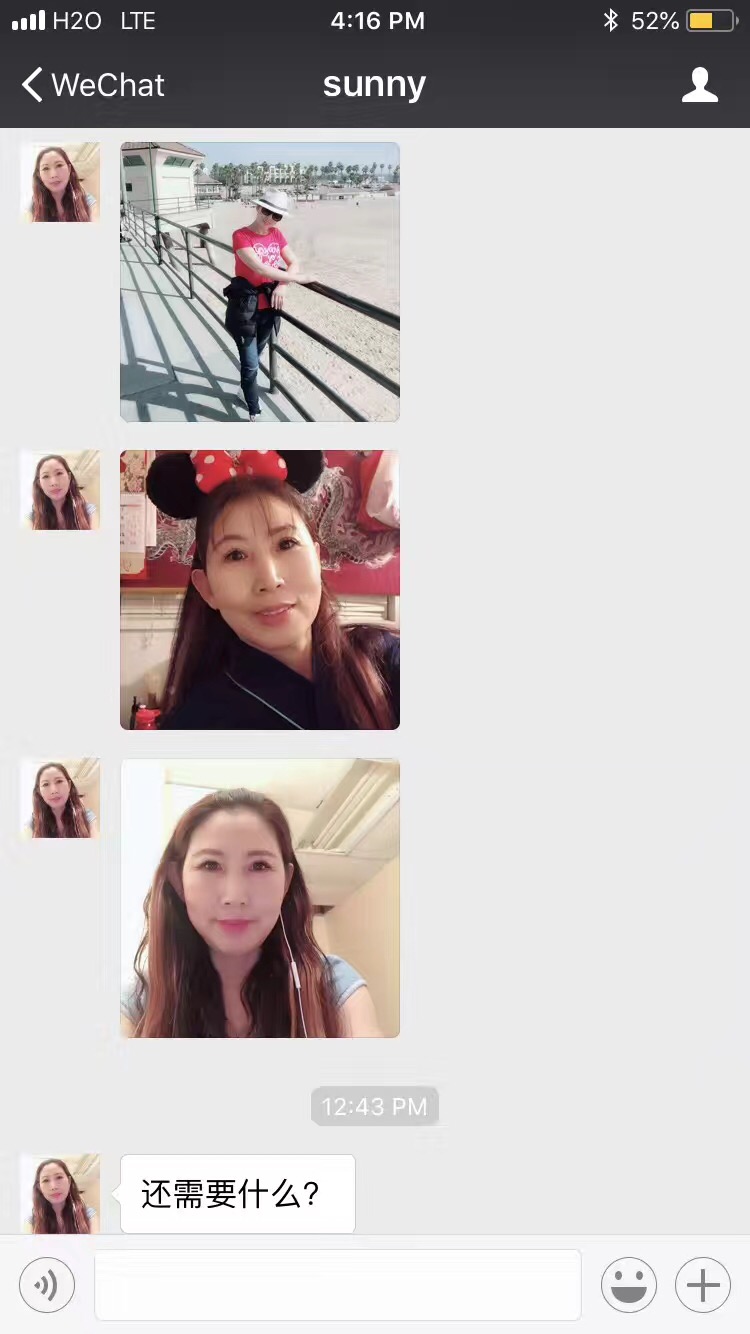Focus the message text field
This screenshot has height=1334, width=750.
tap(338, 1285)
